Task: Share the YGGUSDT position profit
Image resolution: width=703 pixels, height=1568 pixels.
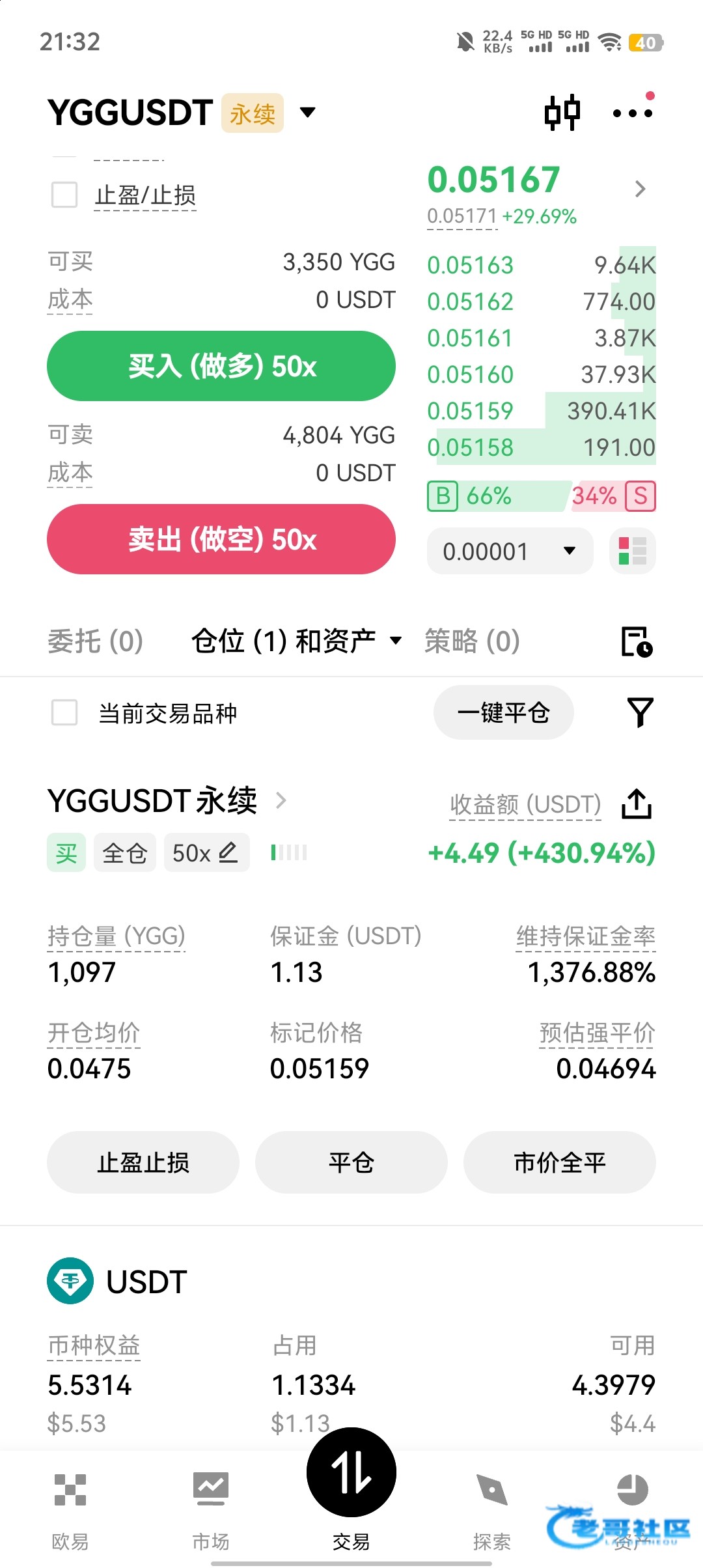Action: 636,804
